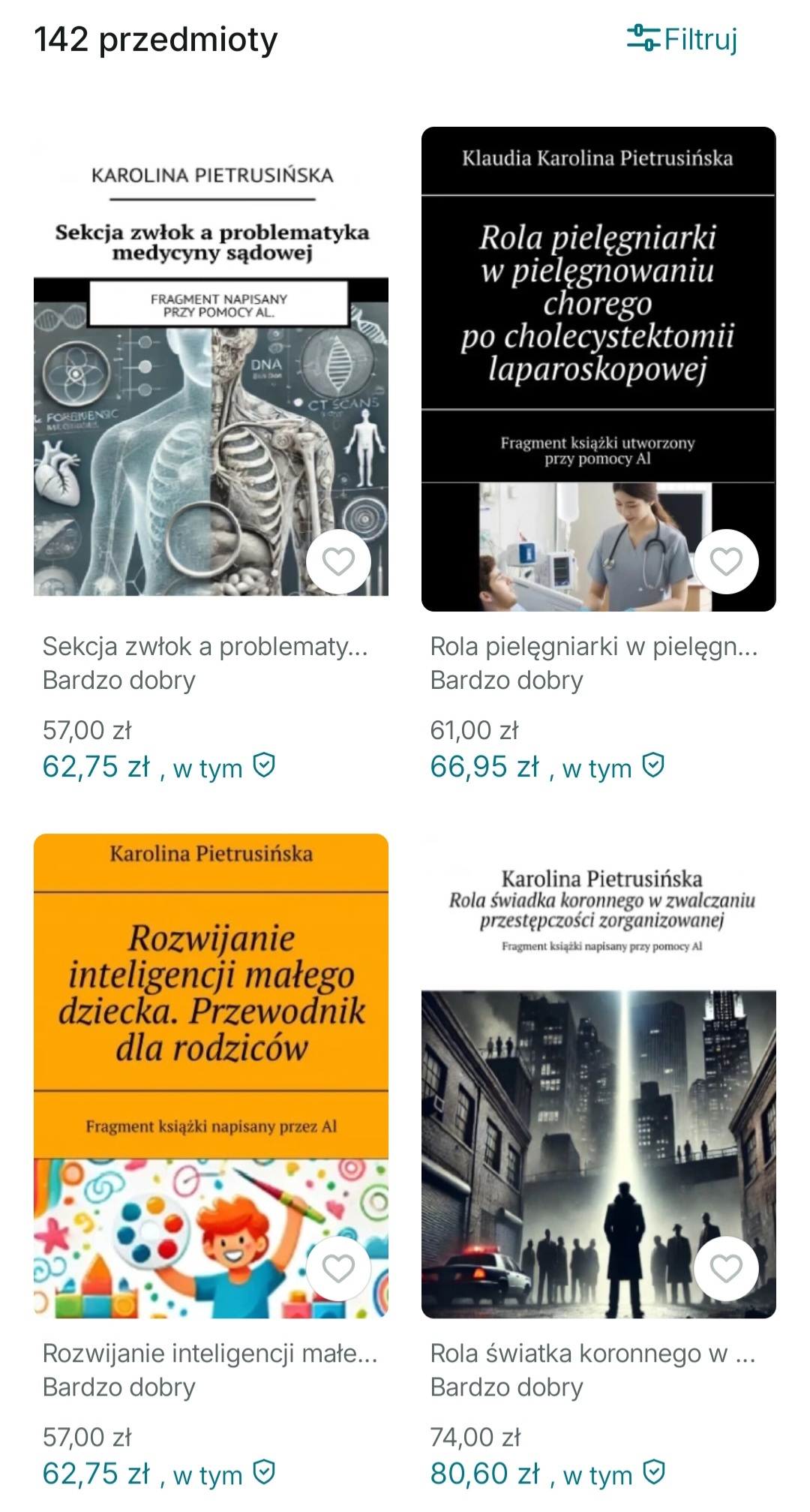This screenshot has width=810, height=1512.
Task: View buyer protection info for 80,60 zł
Action: click(x=654, y=1472)
